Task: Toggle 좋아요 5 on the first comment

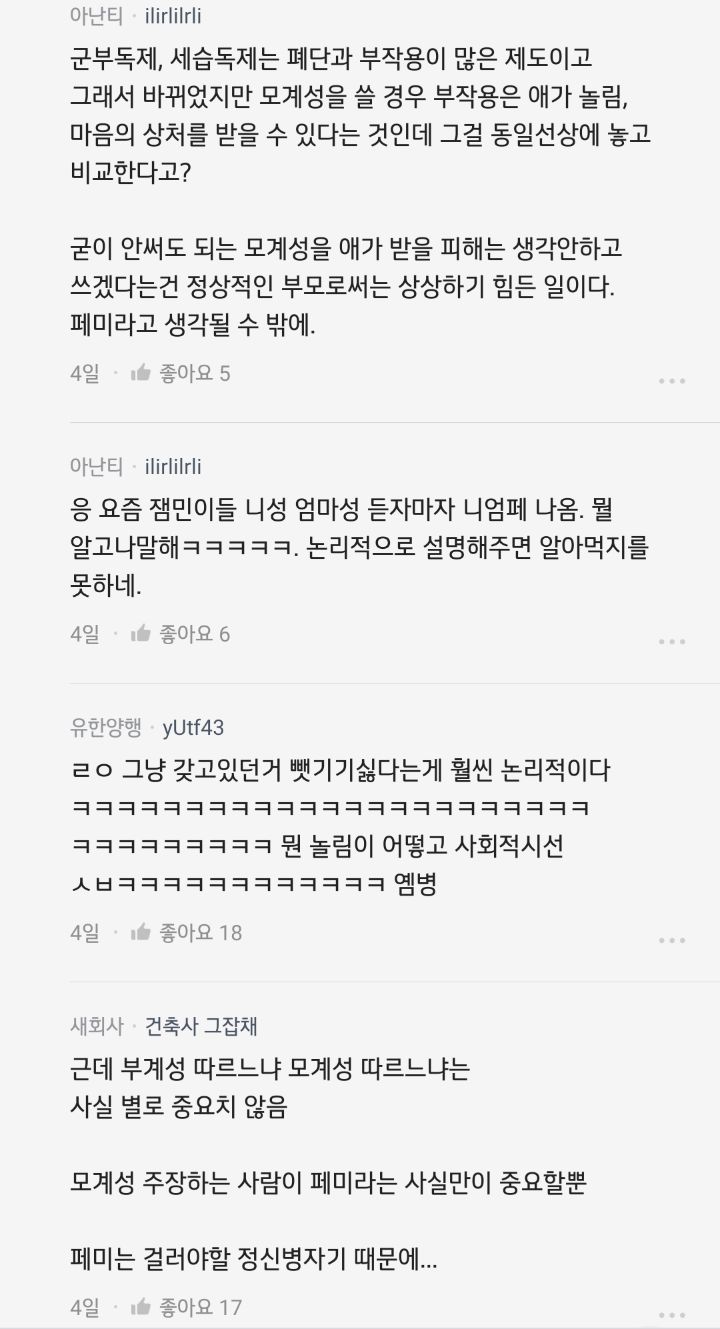Action: click(195, 374)
